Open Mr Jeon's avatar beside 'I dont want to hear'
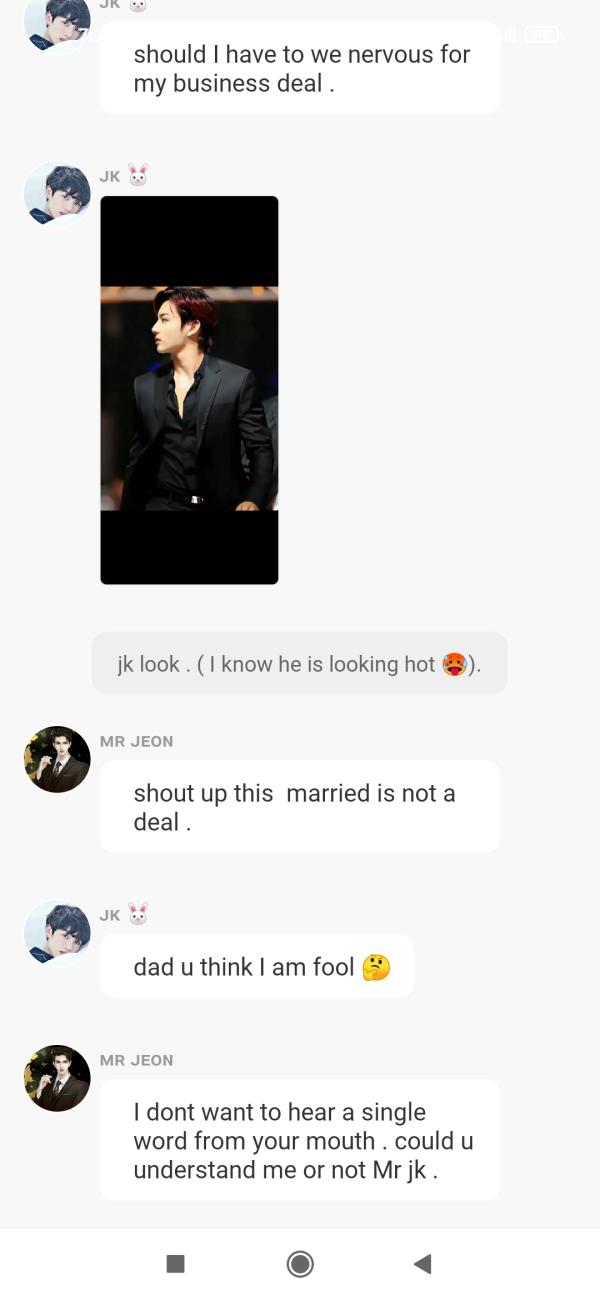Image resolution: width=600 pixels, height=1300 pixels. tap(57, 1078)
